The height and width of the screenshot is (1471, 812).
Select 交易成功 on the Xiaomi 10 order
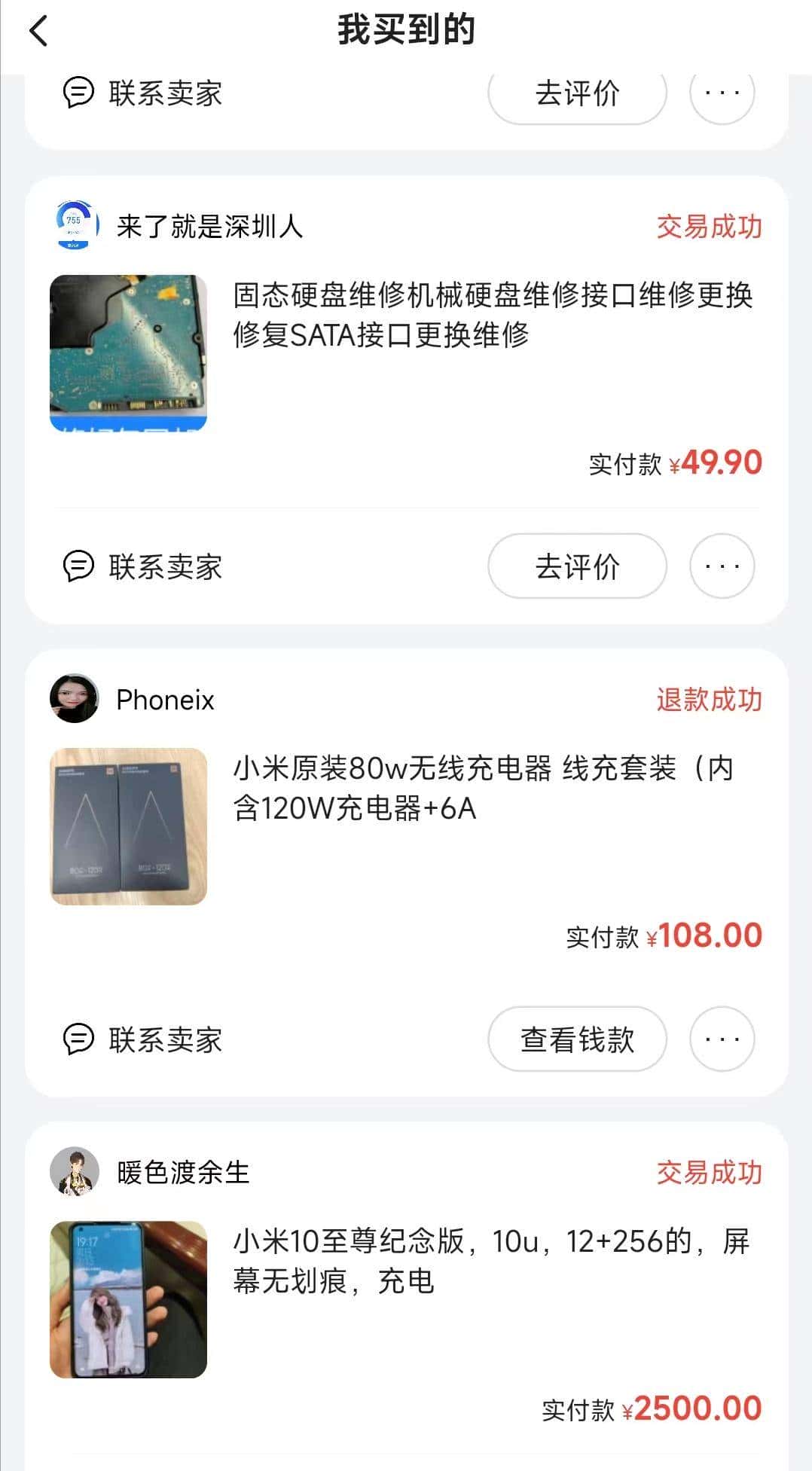(709, 1172)
